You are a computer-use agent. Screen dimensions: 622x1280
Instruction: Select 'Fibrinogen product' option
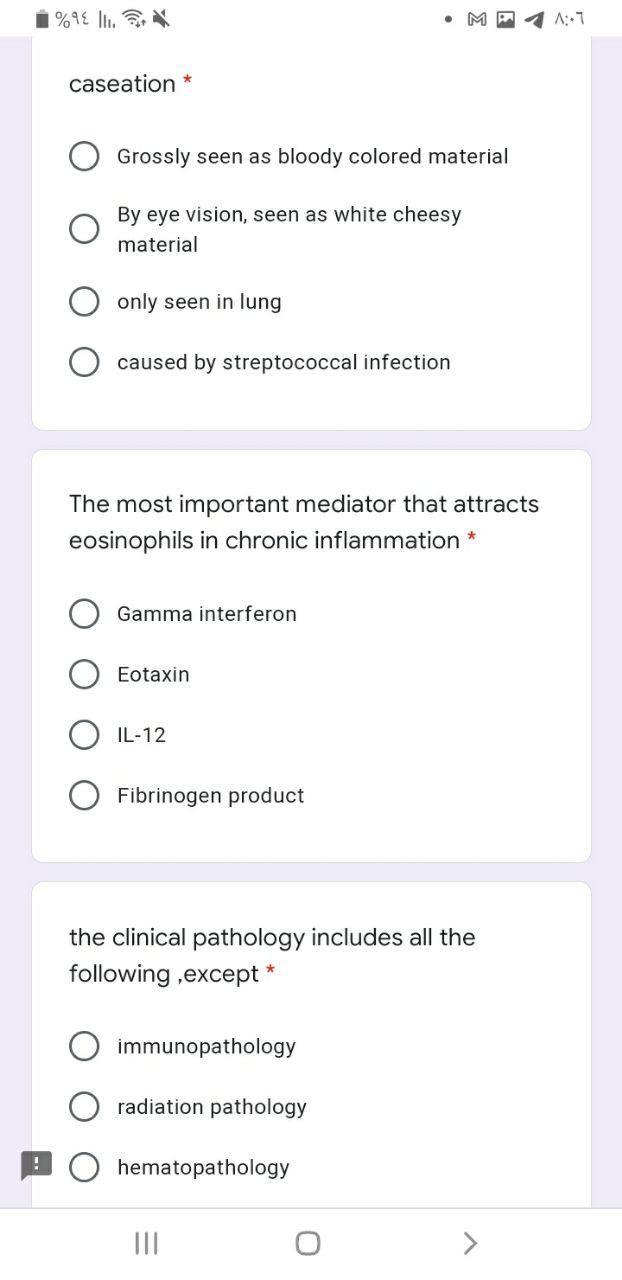(x=84, y=796)
